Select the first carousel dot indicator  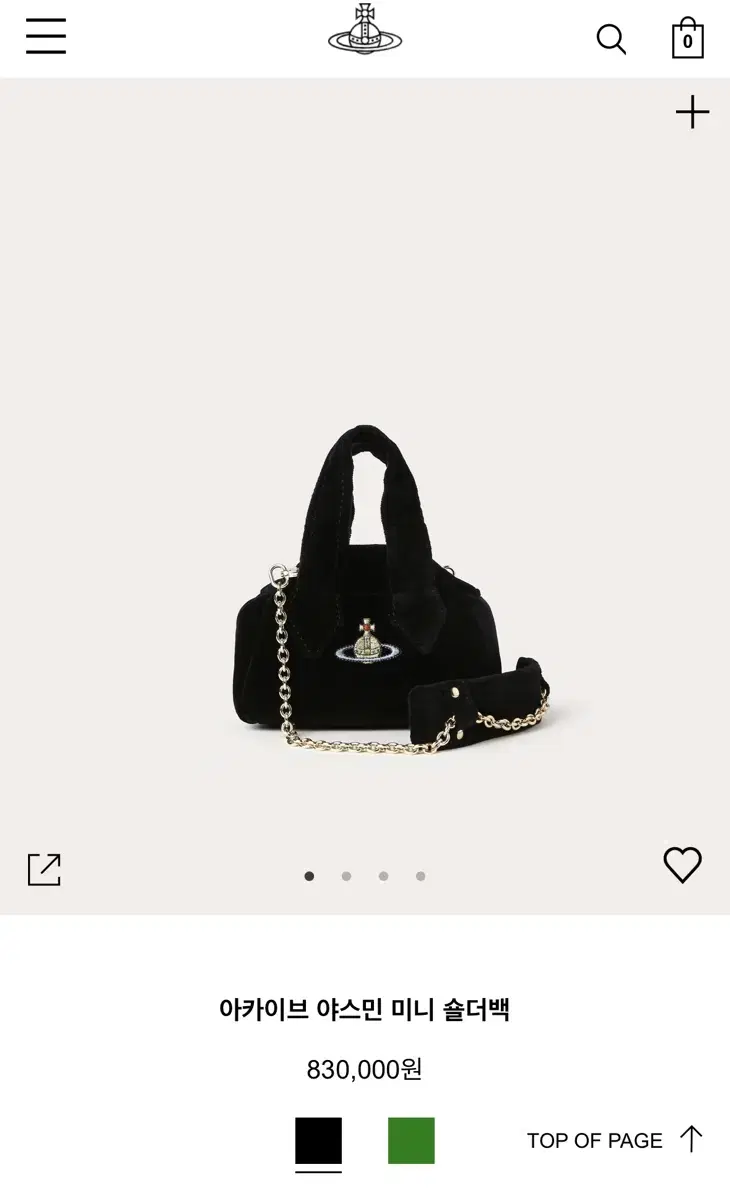[x=311, y=875]
